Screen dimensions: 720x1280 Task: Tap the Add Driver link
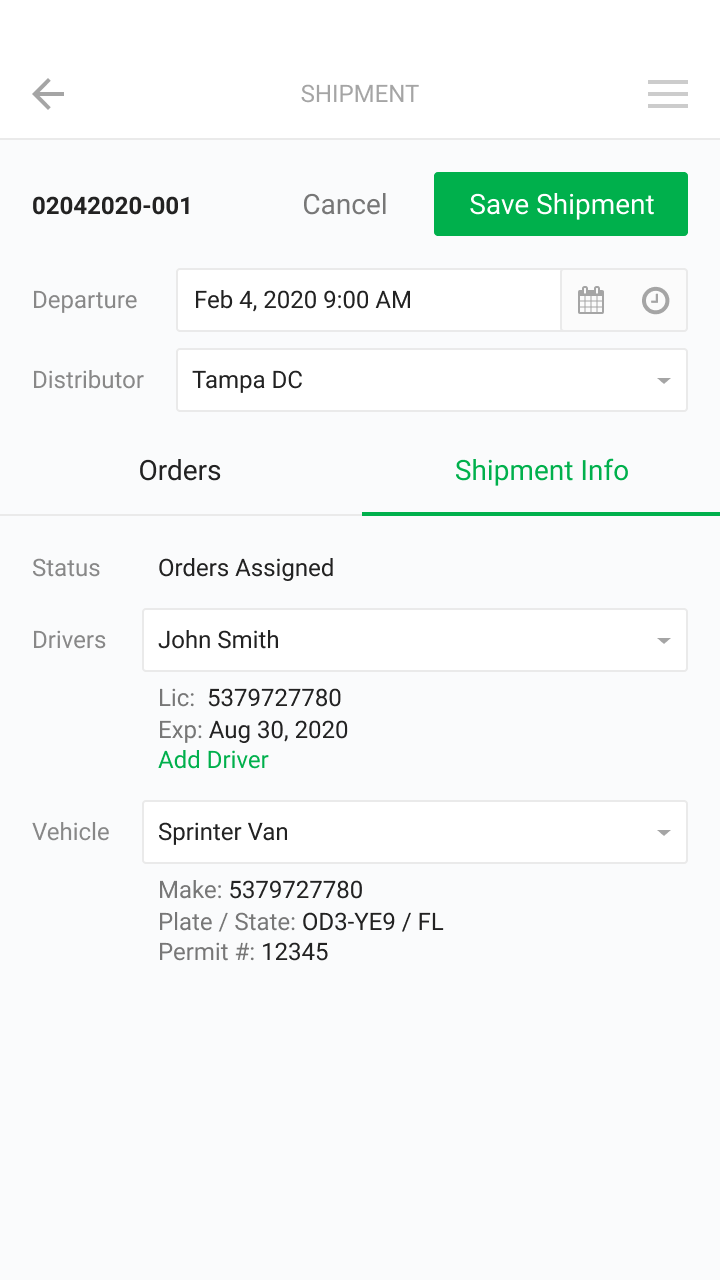[213, 760]
